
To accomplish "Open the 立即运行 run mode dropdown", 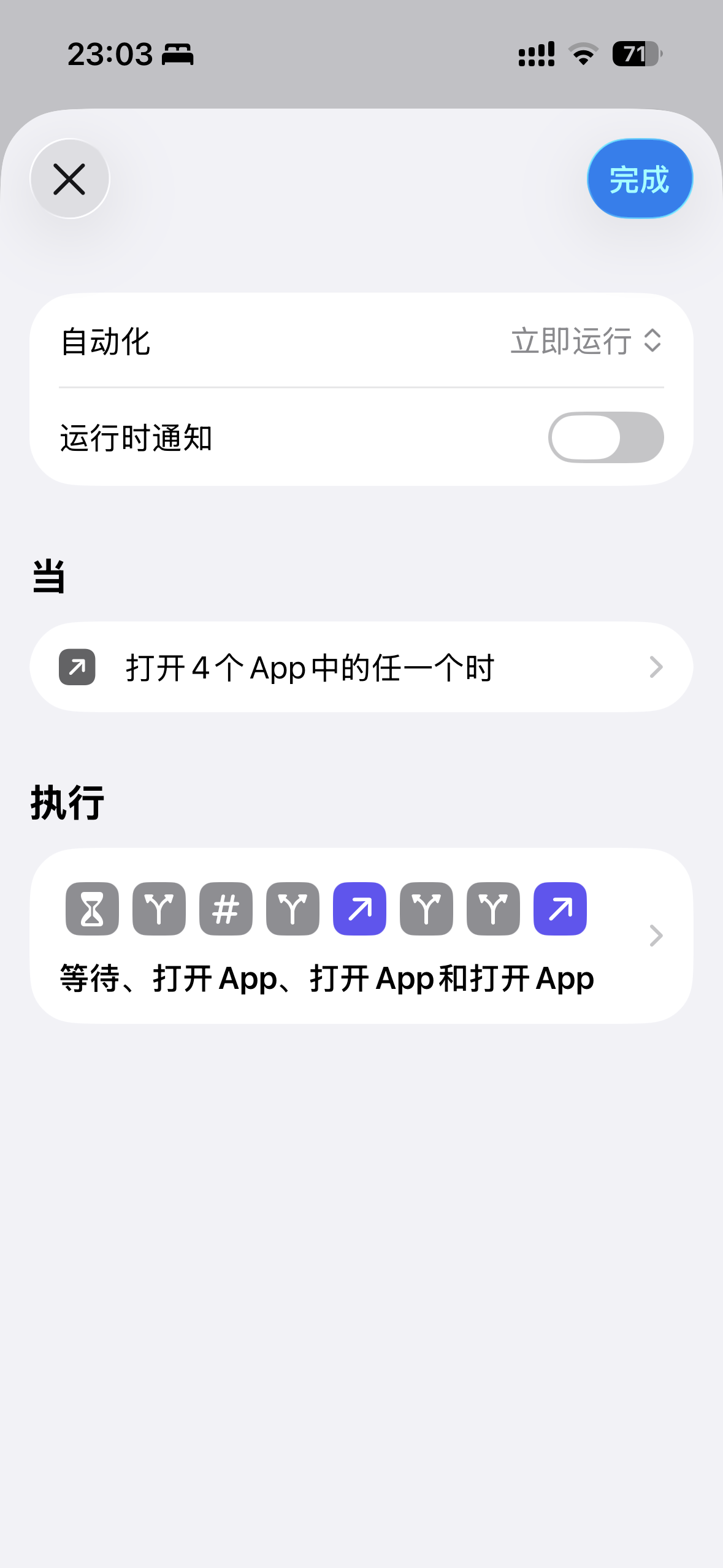I will [586, 341].
